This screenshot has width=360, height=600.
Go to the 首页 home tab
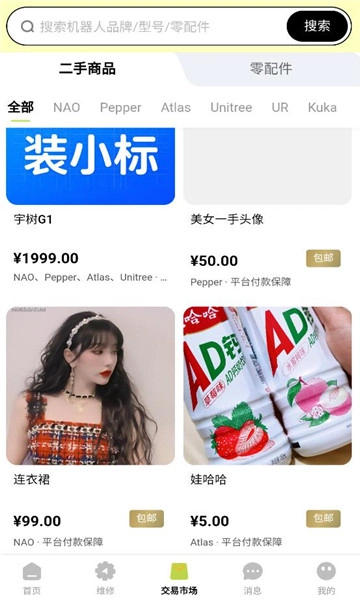point(32,579)
